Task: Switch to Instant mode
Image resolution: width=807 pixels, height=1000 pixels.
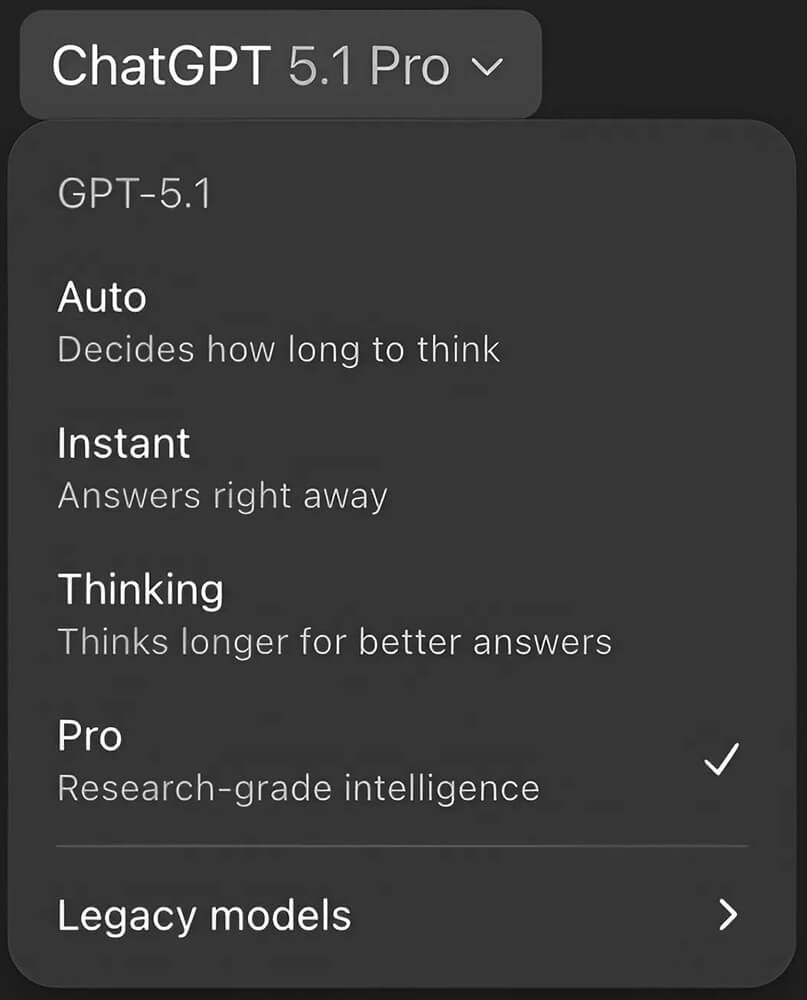Action: coord(222,468)
